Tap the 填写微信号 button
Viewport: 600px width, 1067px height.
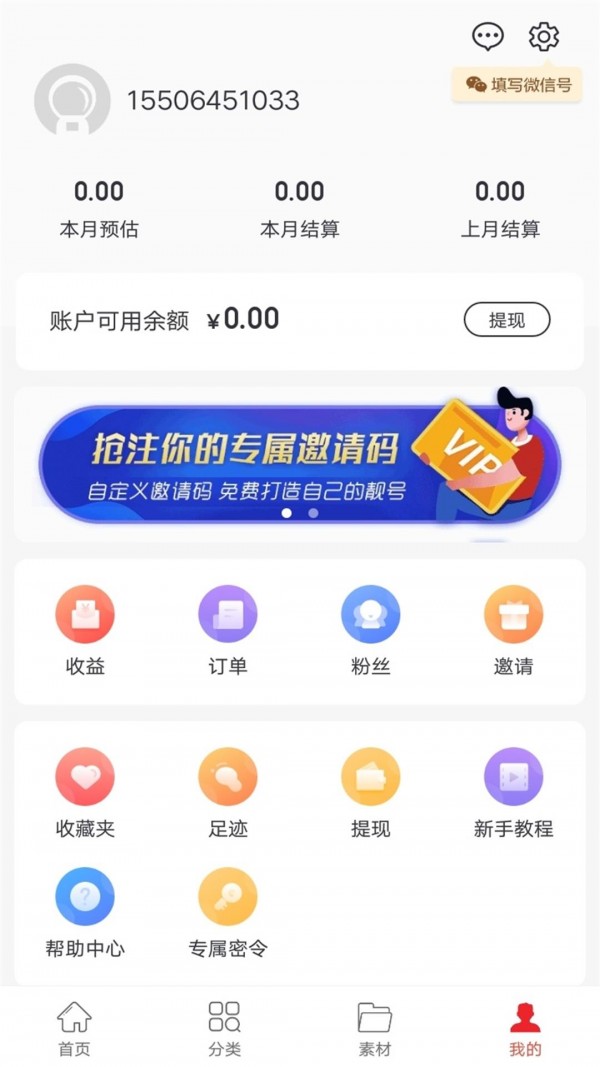[x=518, y=85]
